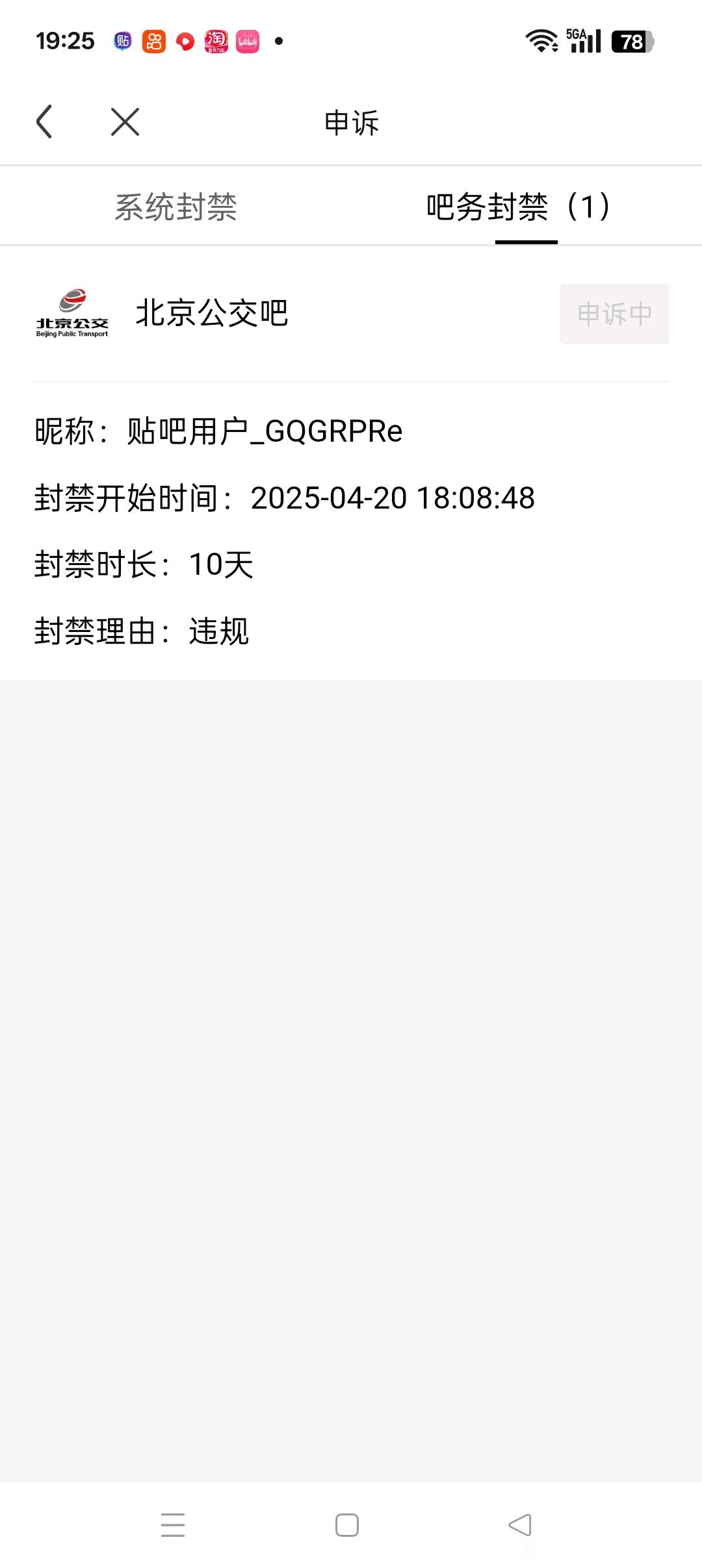
Task: Open recent apps from the navigation bar
Action: click(173, 1524)
